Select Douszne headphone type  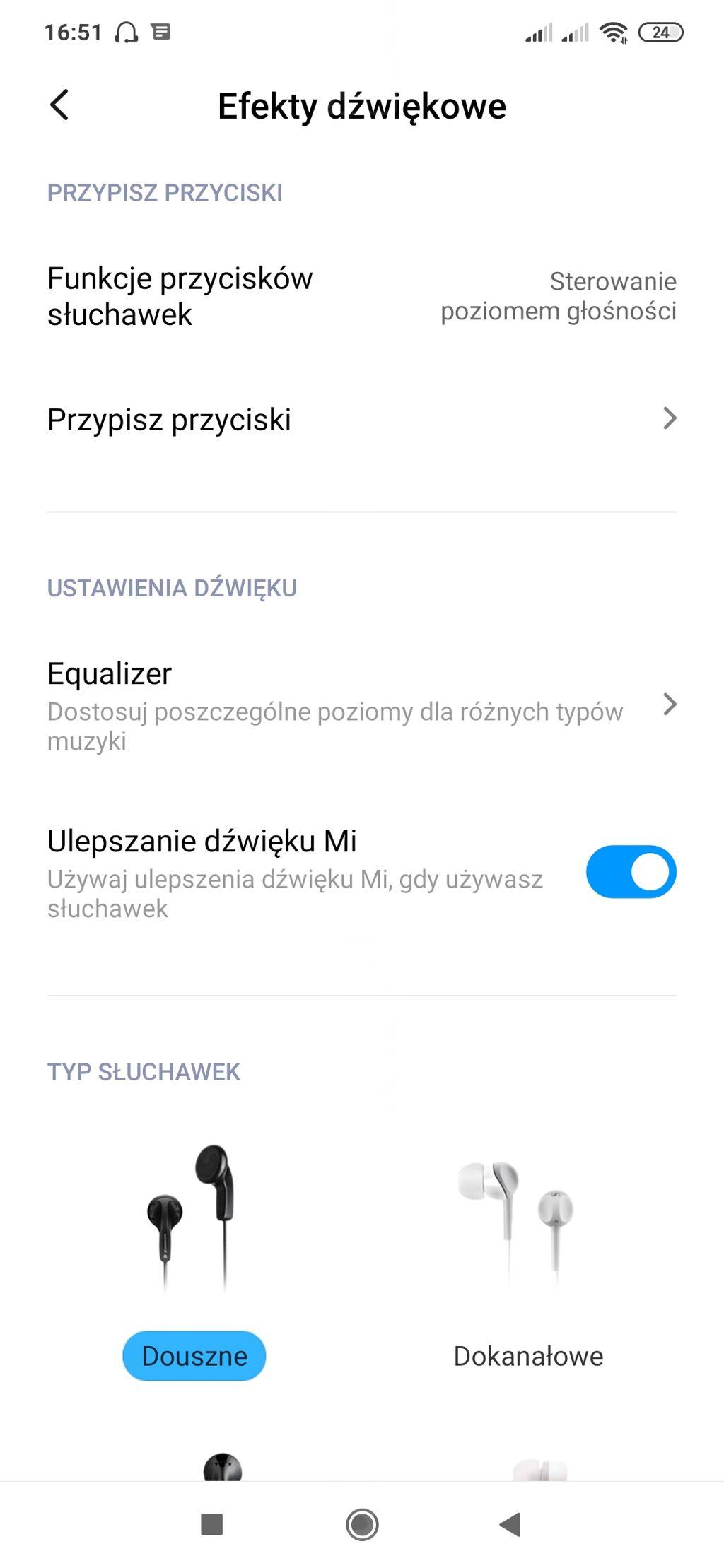(194, 1355)
